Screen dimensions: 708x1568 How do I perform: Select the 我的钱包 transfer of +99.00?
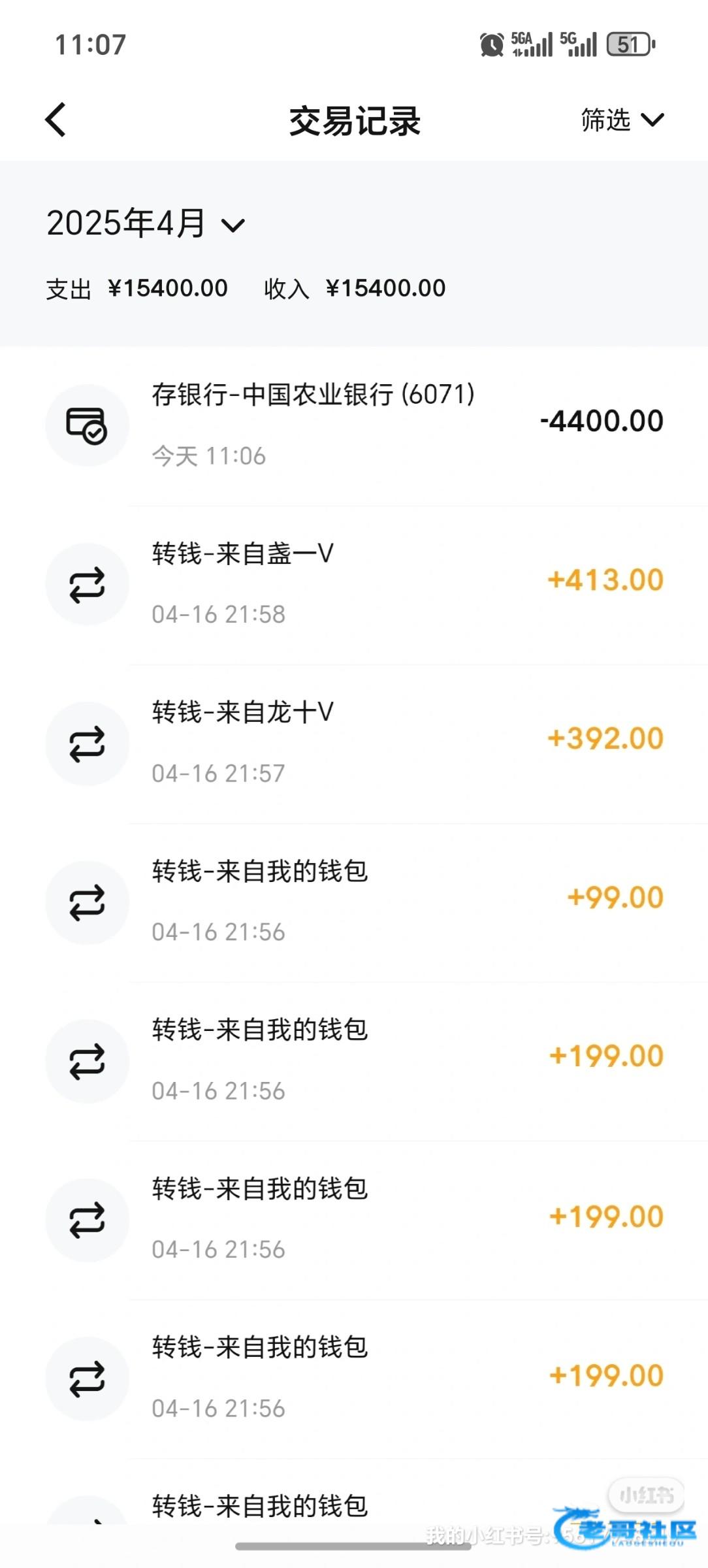(x=353, y=902)
